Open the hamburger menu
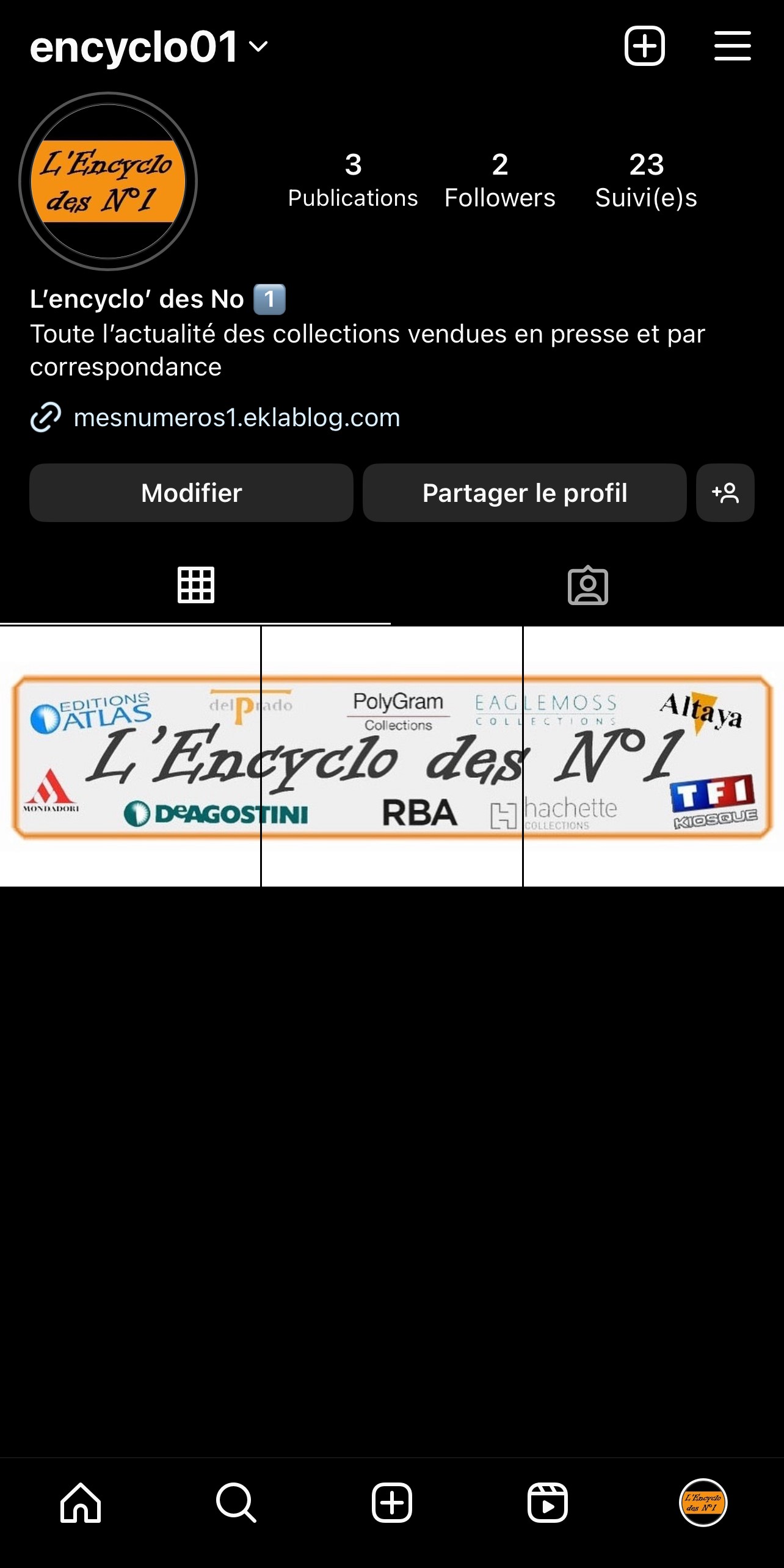 (732, 46)
